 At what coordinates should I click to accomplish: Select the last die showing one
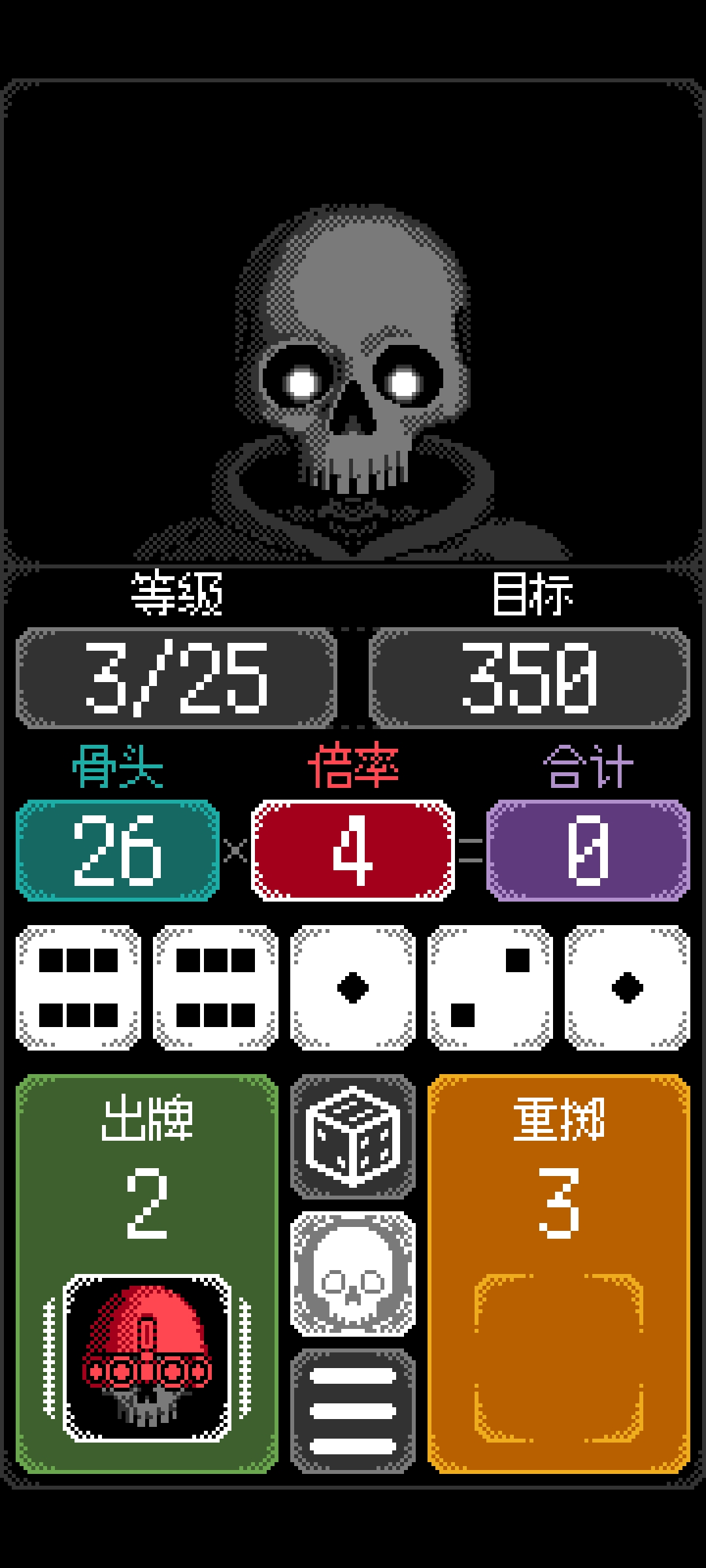point(628,988)
